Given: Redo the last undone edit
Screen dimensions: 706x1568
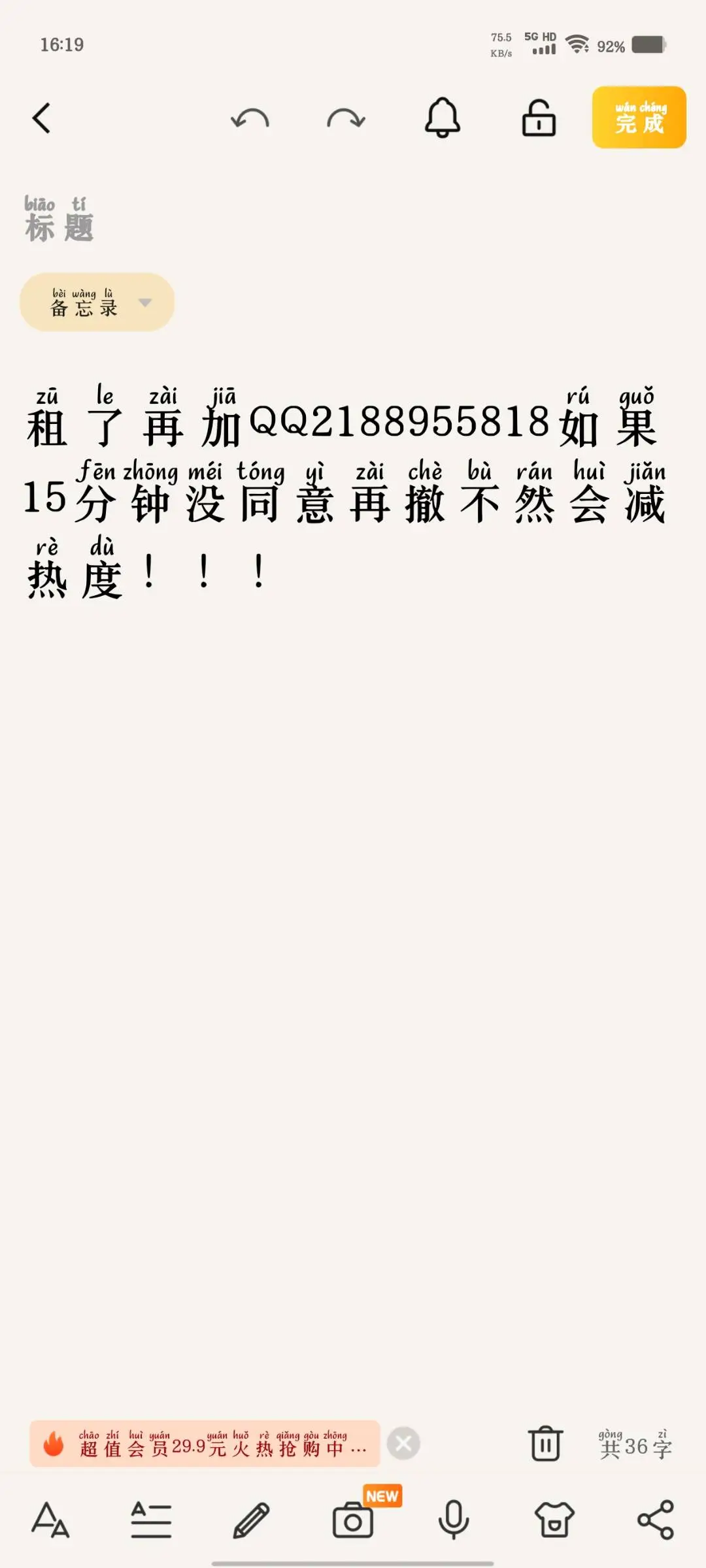Looking at the screenshot, I should coord(346,119).
